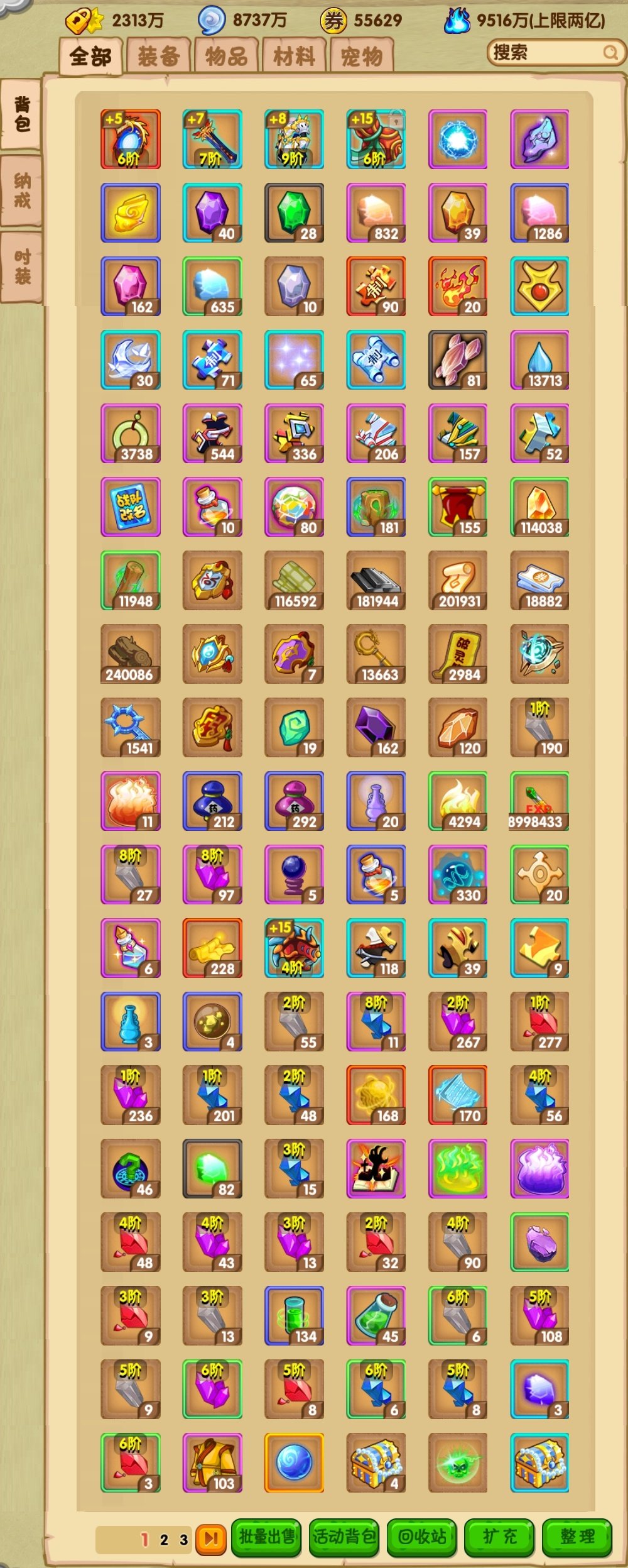Jump to the last page arrow

[210, 1538]
